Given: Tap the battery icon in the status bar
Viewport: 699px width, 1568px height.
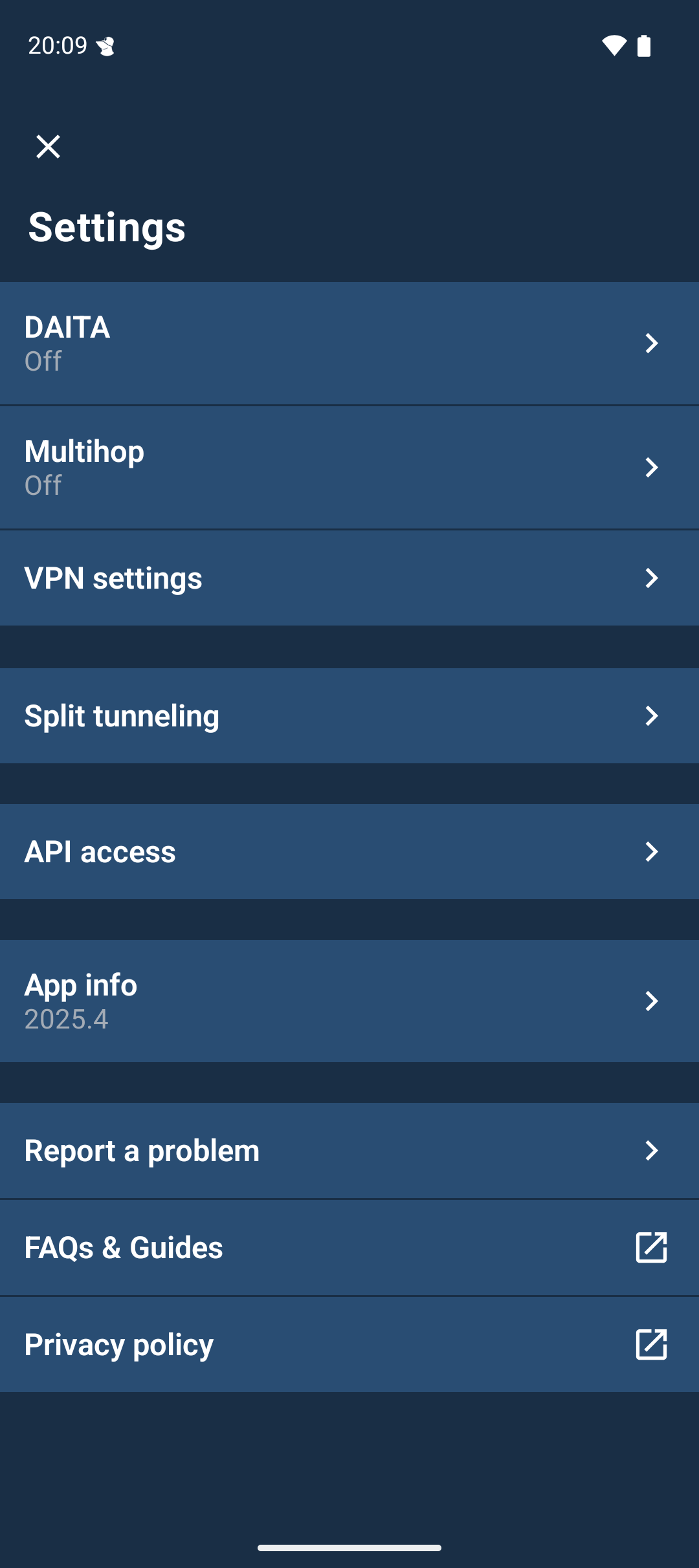Looking at the screenshot, I should (645, 46).
